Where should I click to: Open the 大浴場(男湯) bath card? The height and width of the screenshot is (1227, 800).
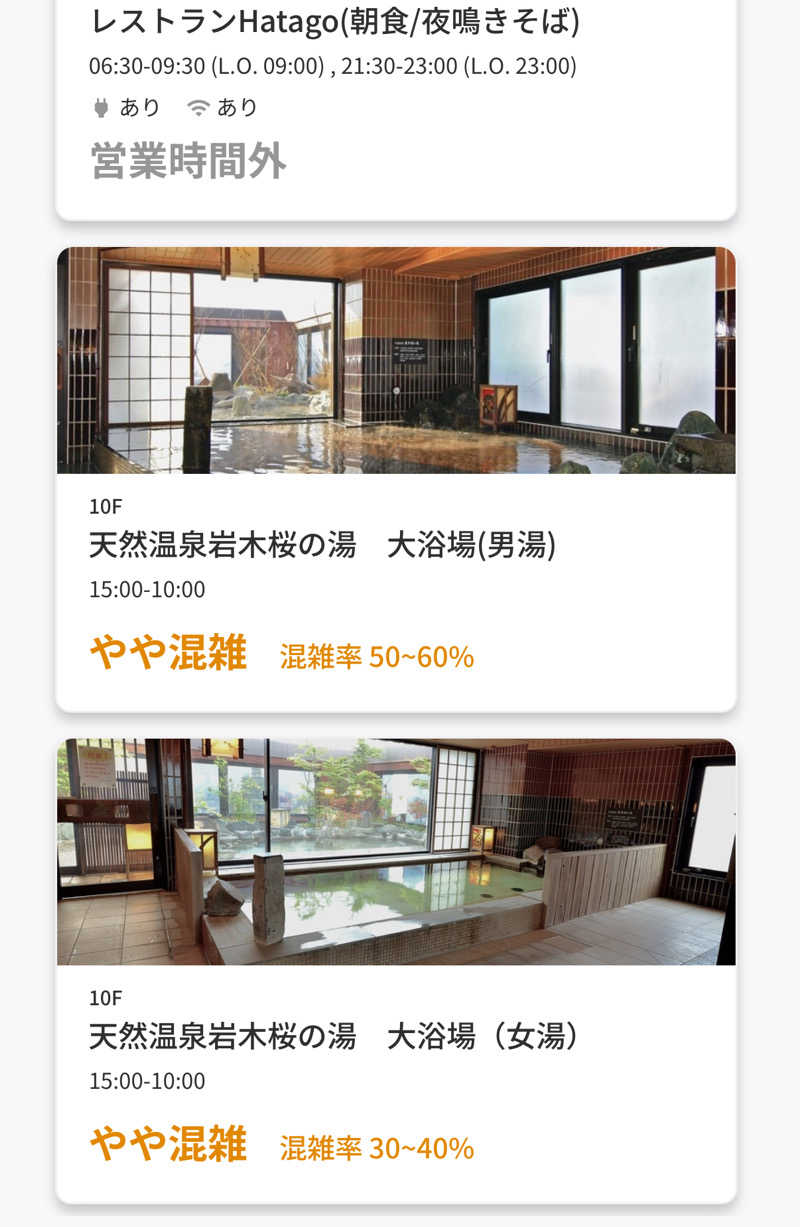click(396, 479)
